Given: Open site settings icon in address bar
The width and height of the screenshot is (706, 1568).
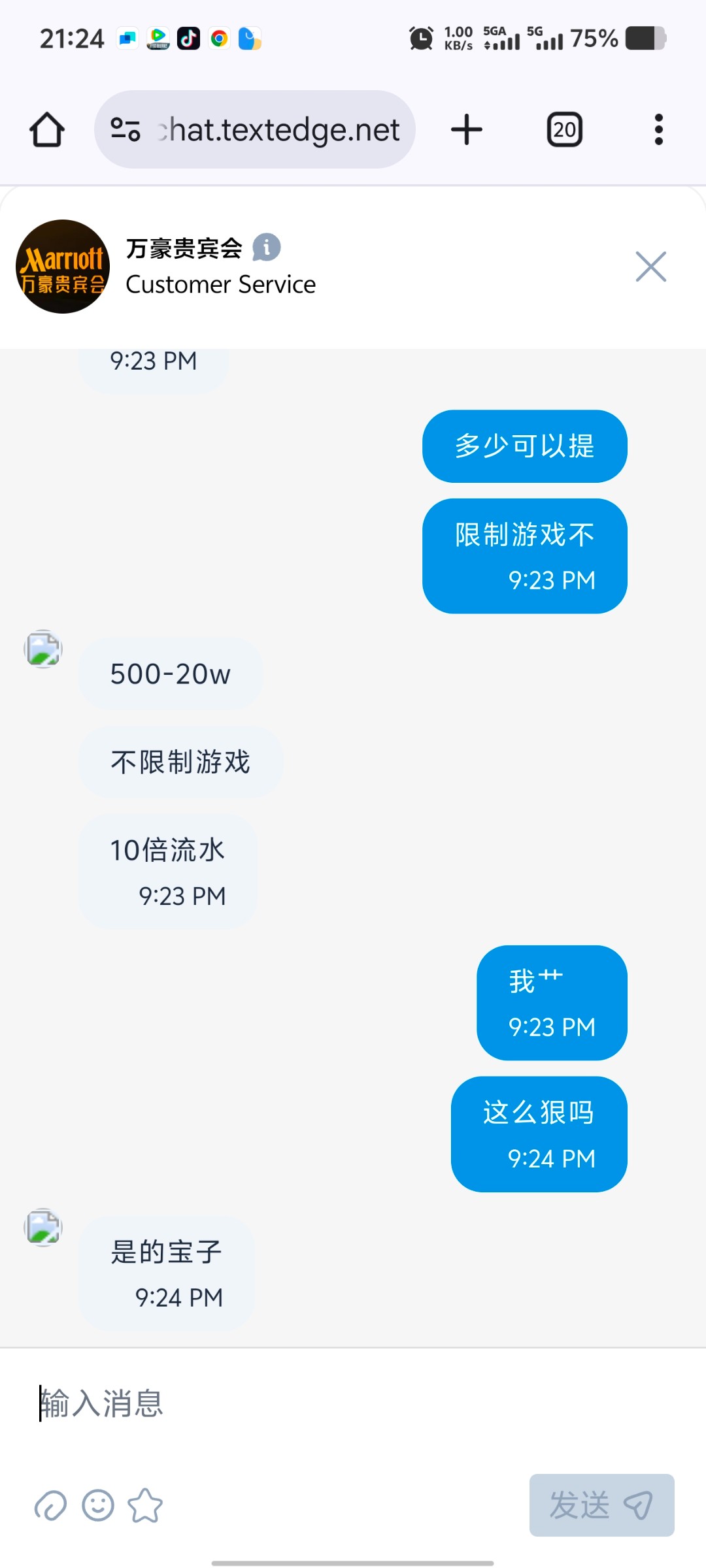Looking at the screenshot, I should 126,129.
